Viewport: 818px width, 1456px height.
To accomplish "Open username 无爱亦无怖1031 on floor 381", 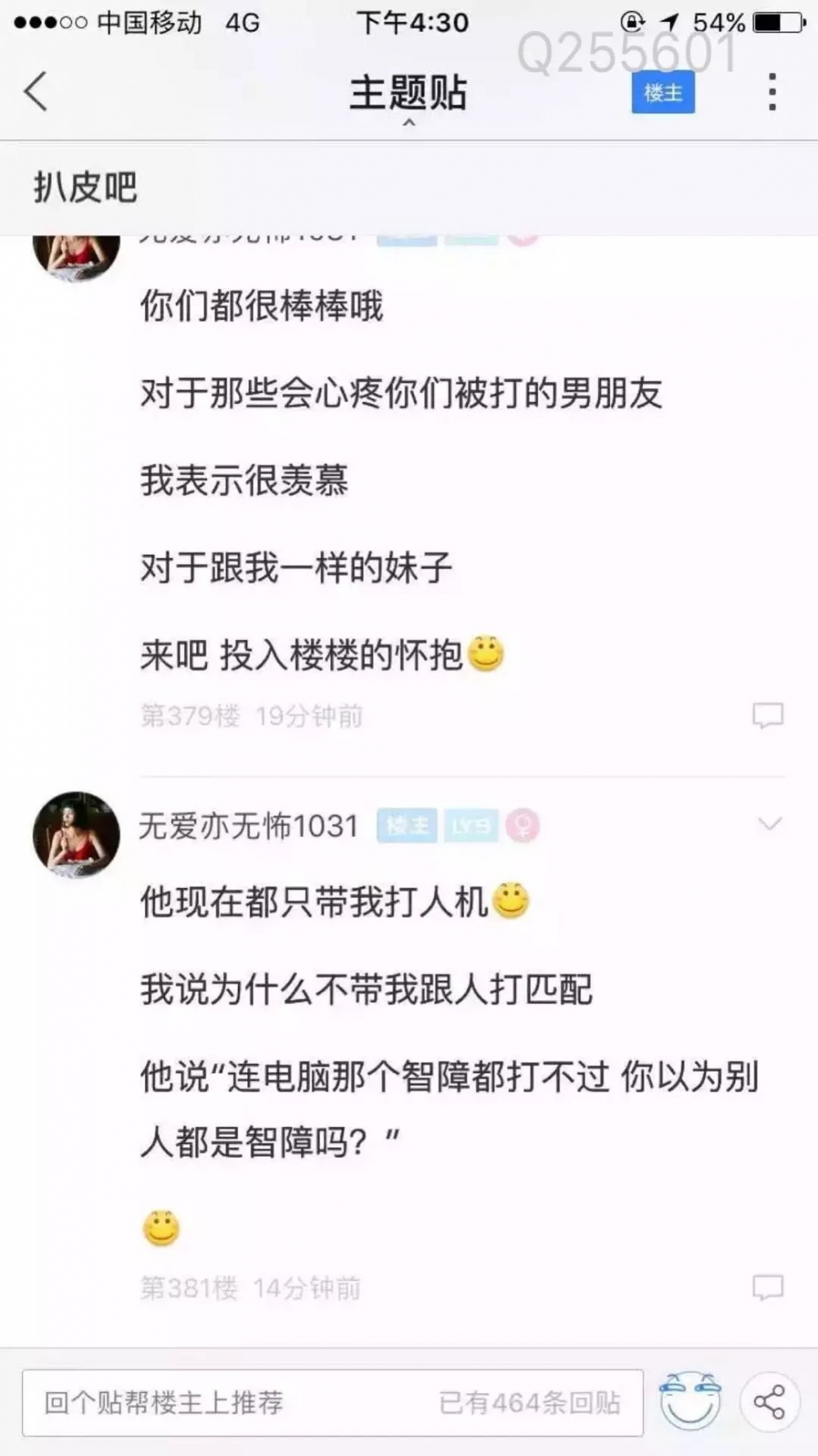I will pyautogui.click(x=249, y=826).
